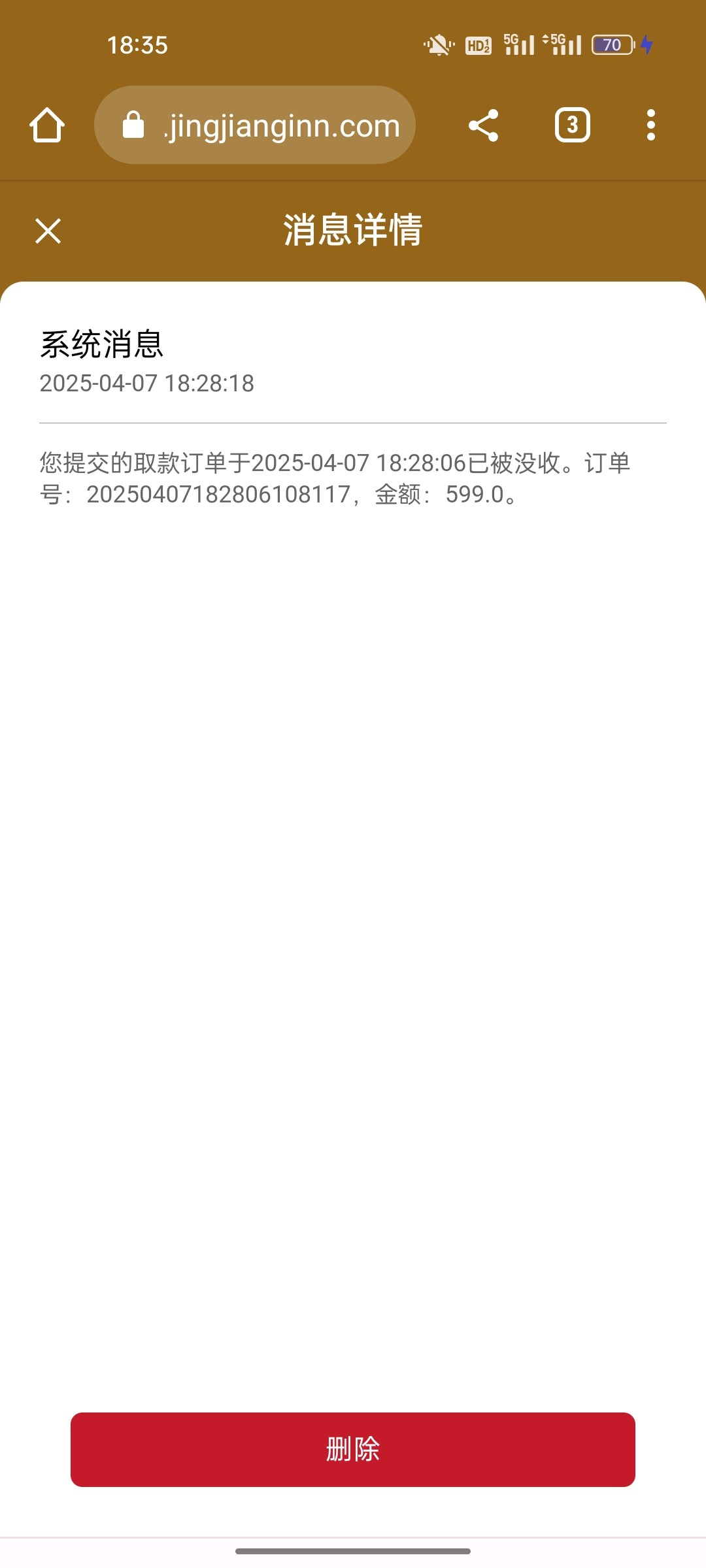
Task: Go to the browser home page
Action: pos(47,125)
